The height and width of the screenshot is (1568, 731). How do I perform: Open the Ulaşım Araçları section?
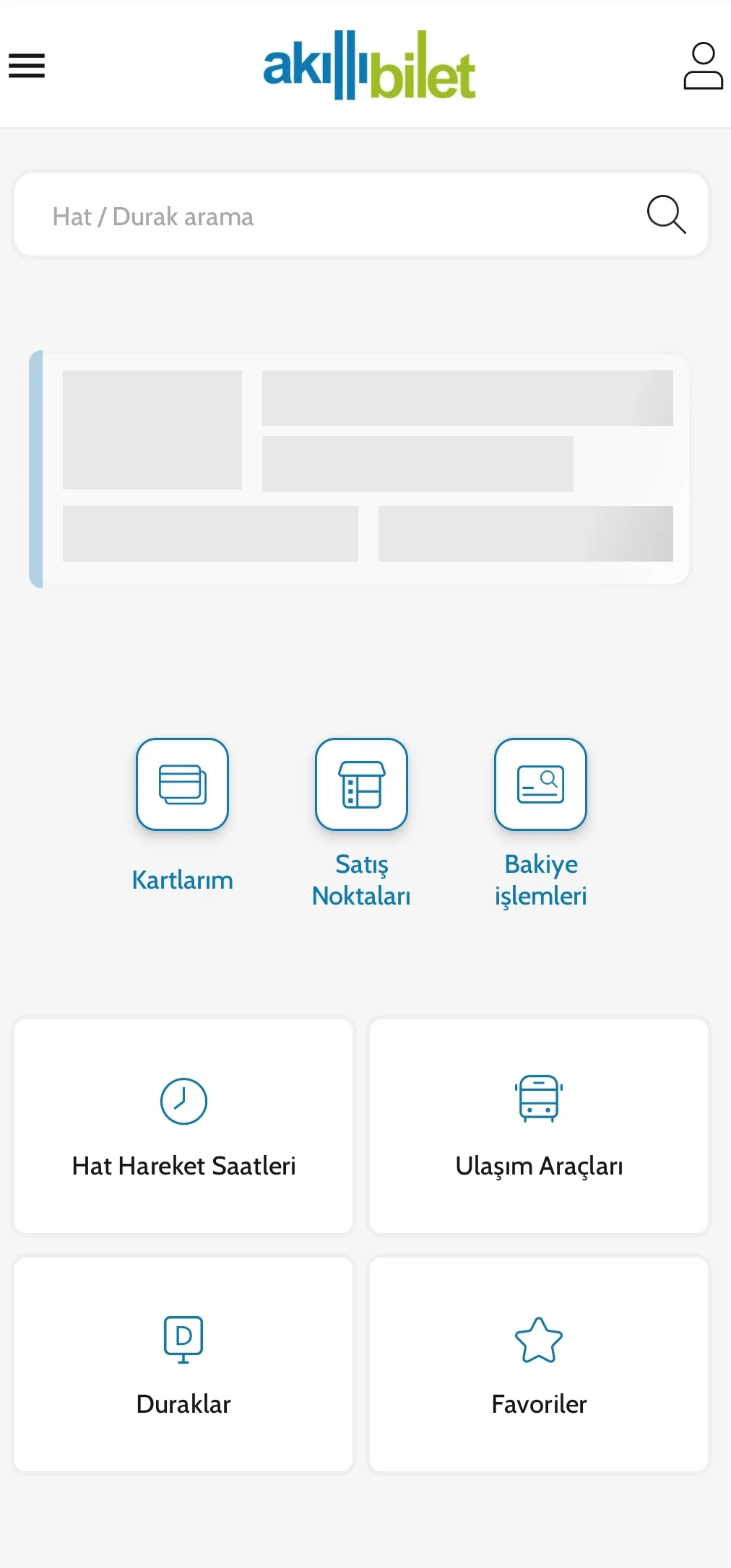(x=538, y=1125)
